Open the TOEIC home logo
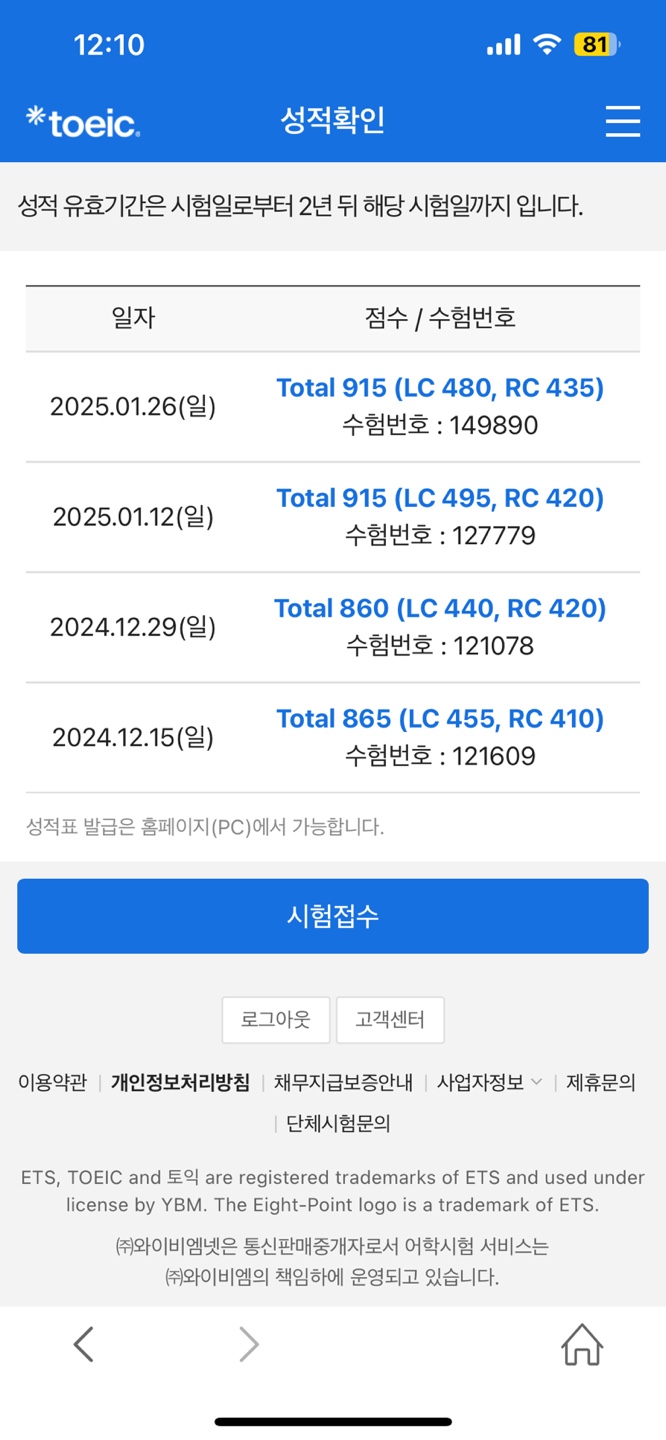Image resolution: width=666 pixels, height=1440 pixels. pos(83,122)
